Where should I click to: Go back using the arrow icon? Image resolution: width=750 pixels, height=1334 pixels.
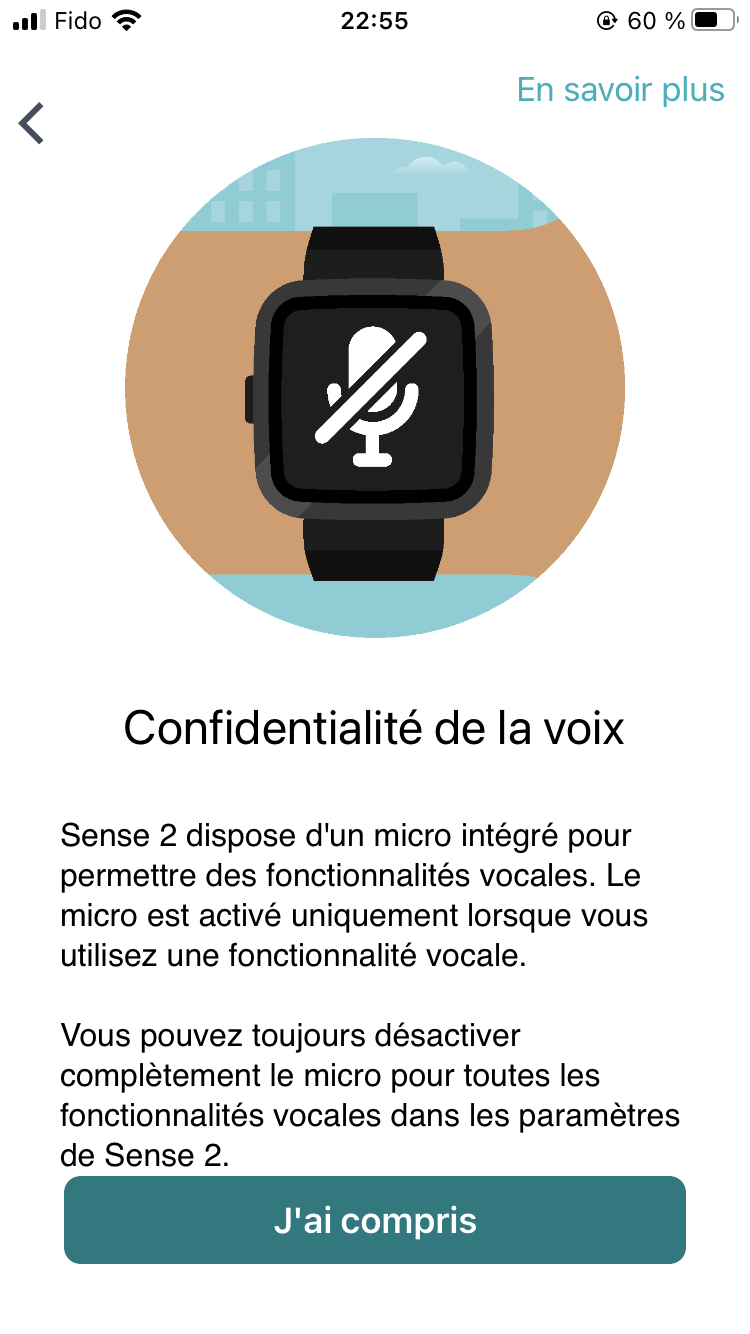tap(32, 123)
